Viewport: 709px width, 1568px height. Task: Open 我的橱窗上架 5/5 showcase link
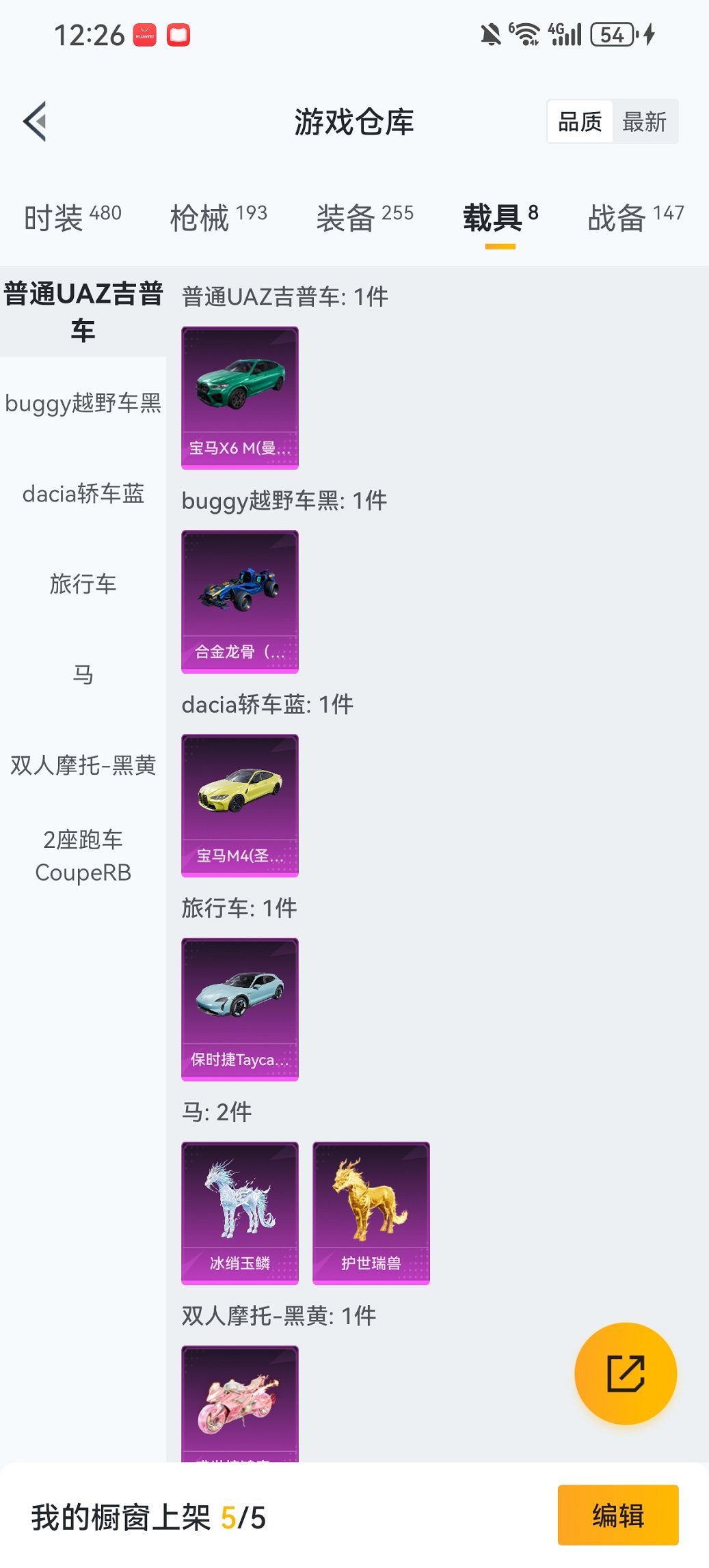pos(149,1515)
